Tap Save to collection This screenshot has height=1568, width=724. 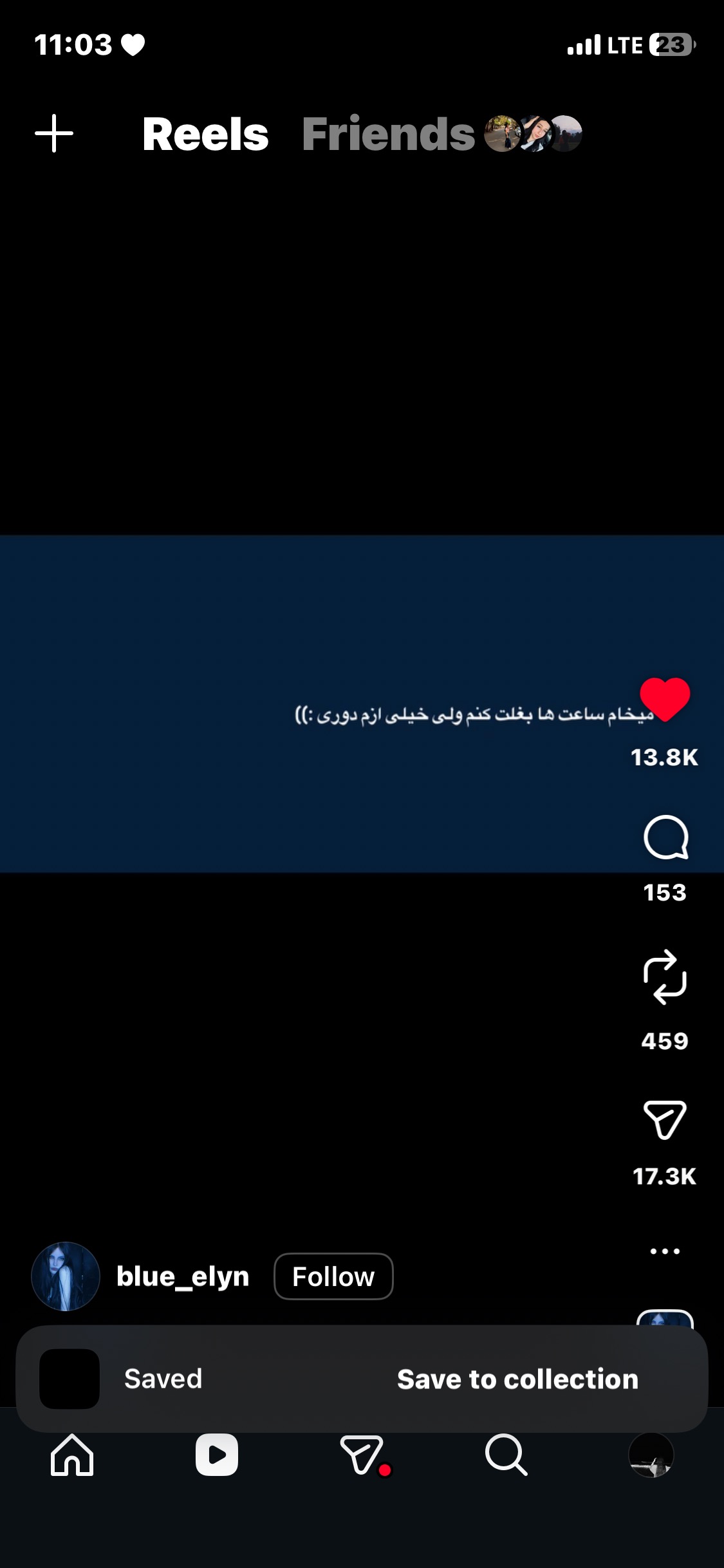coord(517,1379)
